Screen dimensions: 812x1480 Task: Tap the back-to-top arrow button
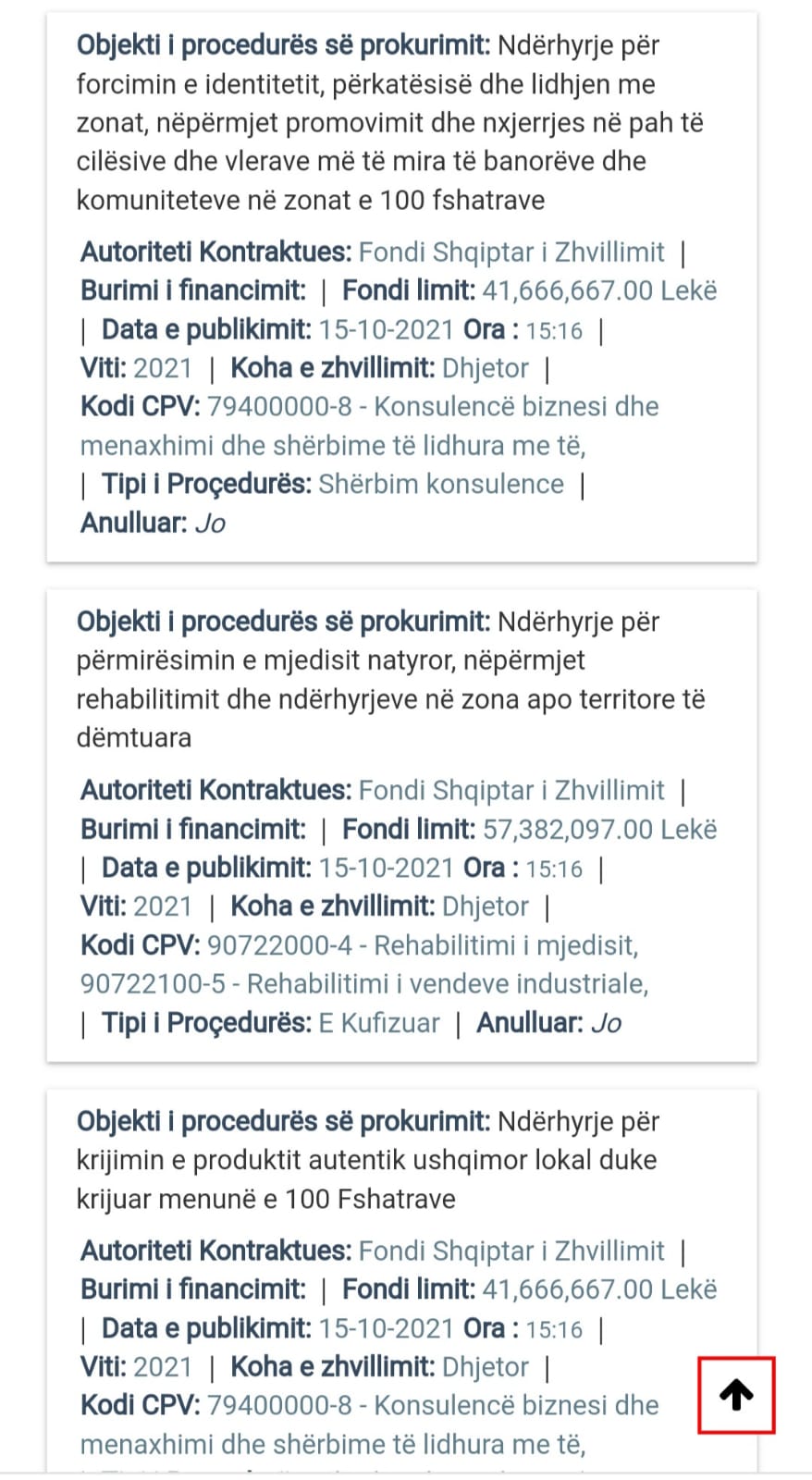[x=736, y=1395]
